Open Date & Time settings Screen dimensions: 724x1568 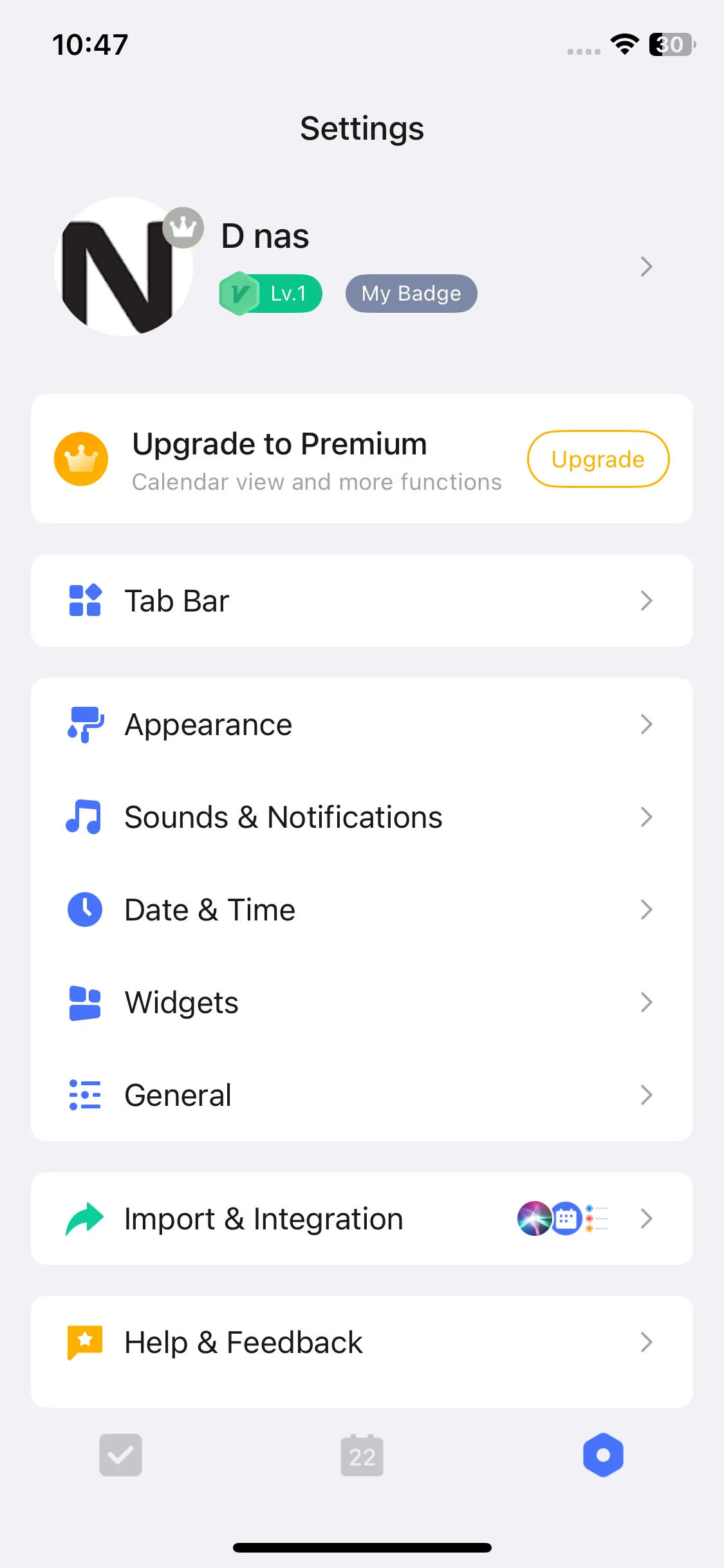[x=362, y=910]
